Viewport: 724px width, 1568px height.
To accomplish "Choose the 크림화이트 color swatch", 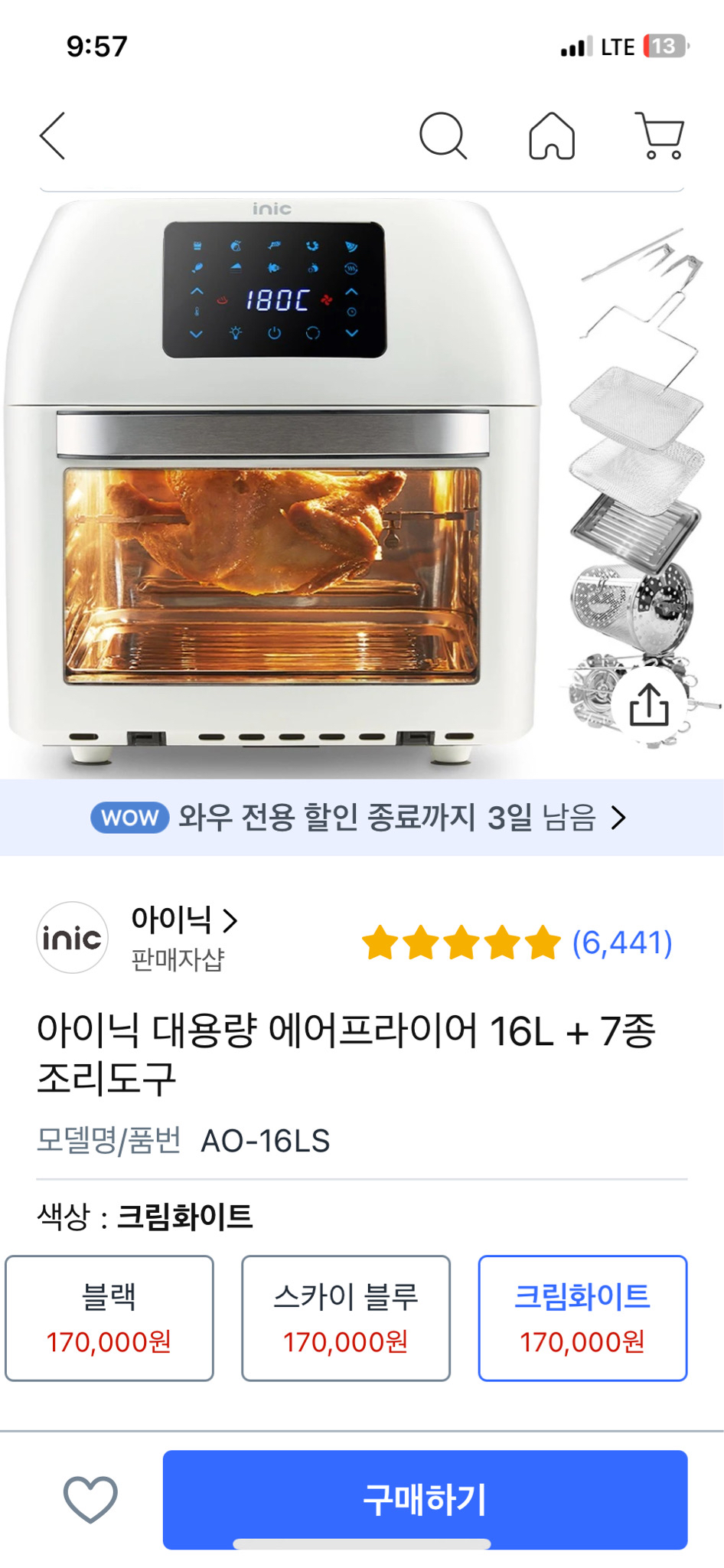I will pos(584,1318).
